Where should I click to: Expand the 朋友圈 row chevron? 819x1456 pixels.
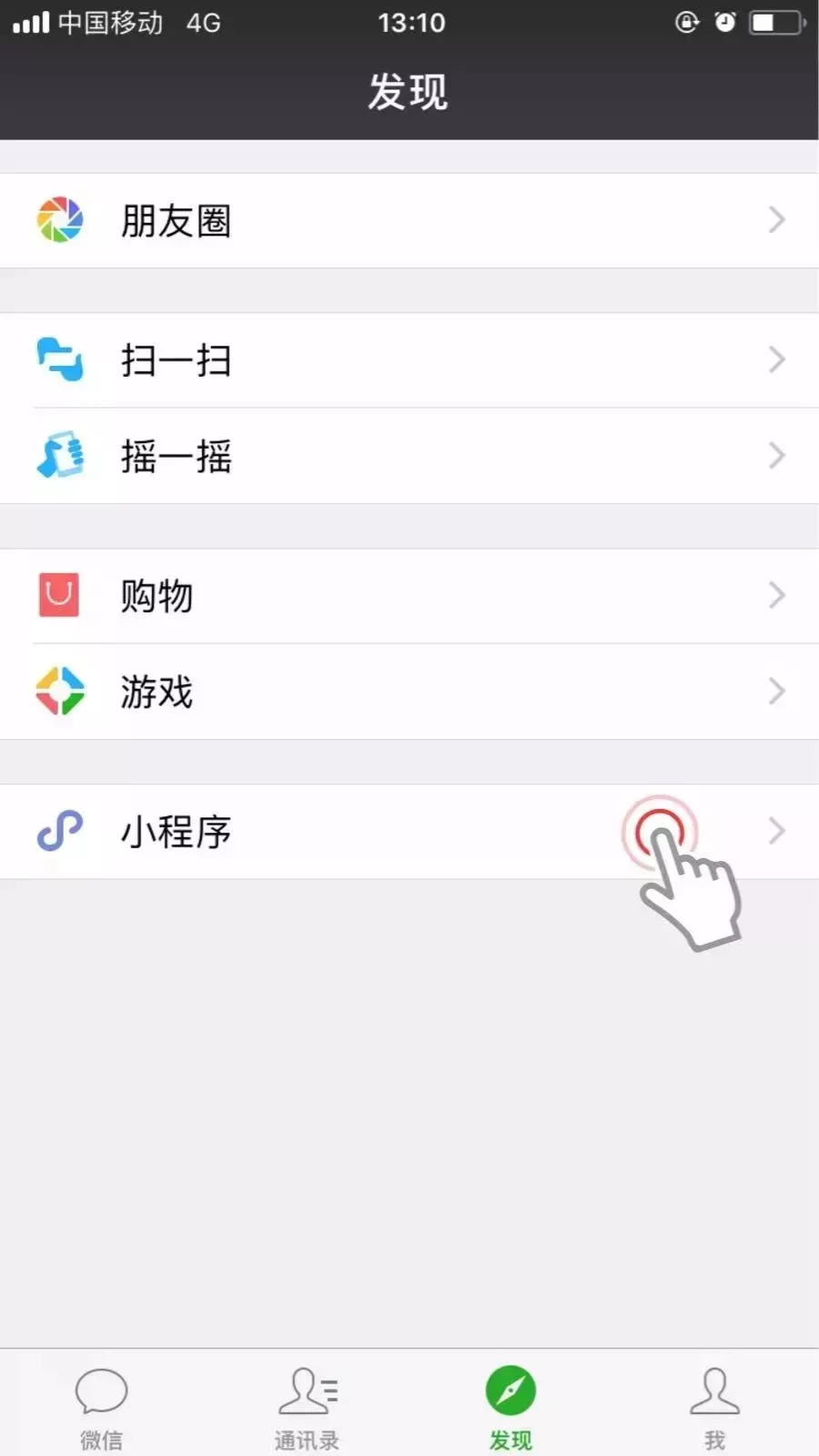[775, 219]
